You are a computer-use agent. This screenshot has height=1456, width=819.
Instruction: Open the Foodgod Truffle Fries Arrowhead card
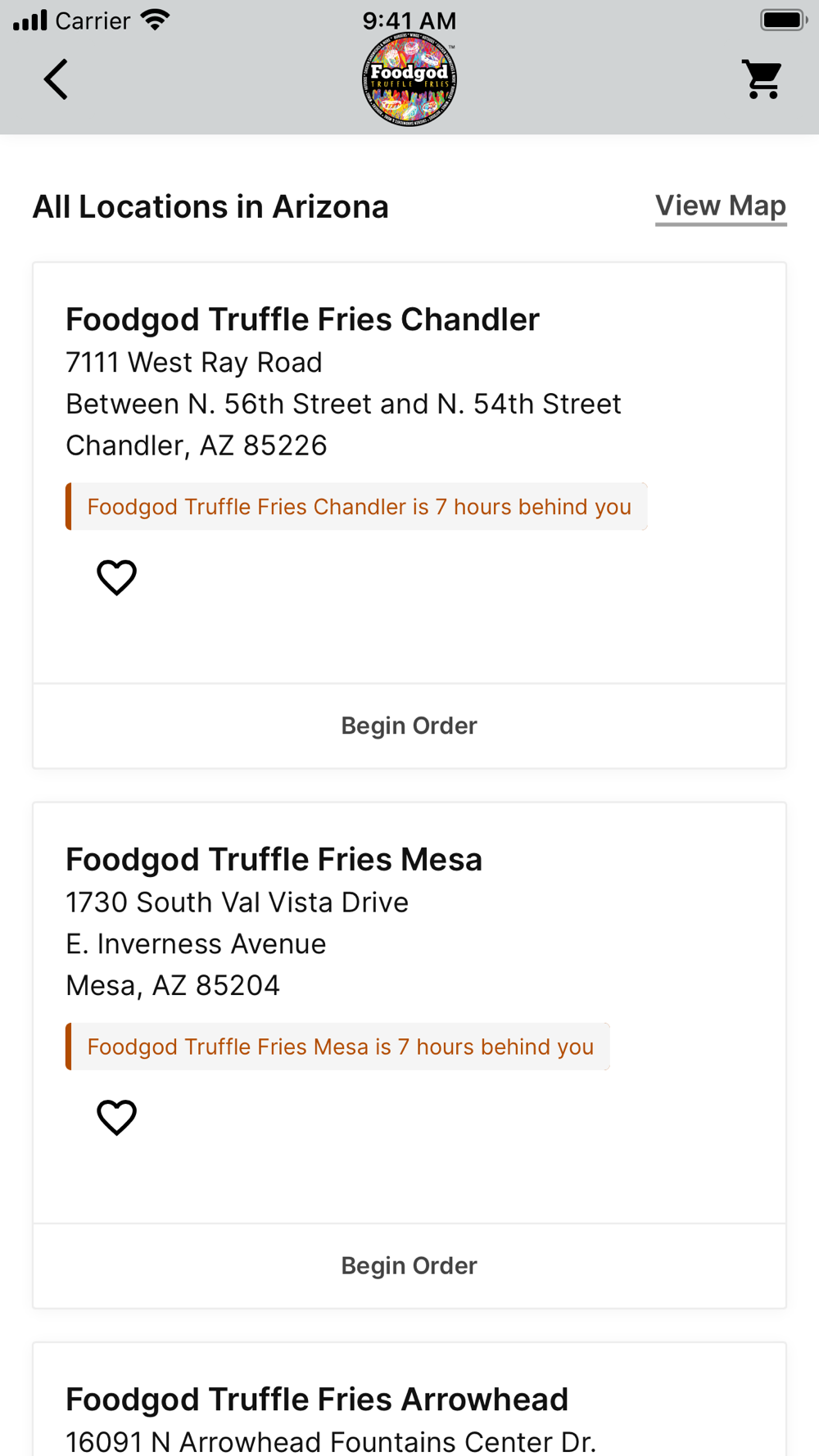409,1399
